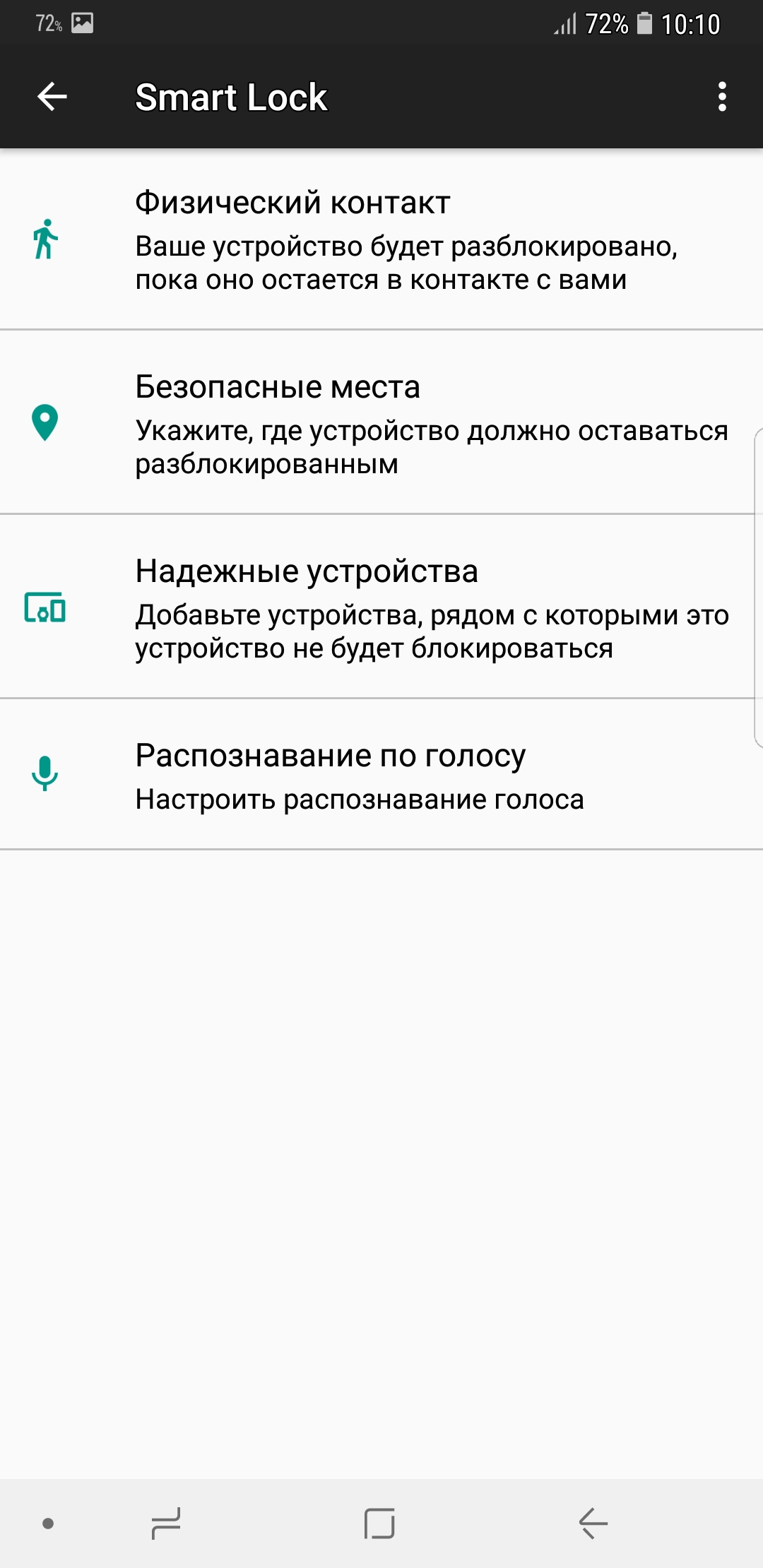The width and height of the screenshot is (763, 1568).
Task: Open the overflow menu
Action: coord(721,97)
